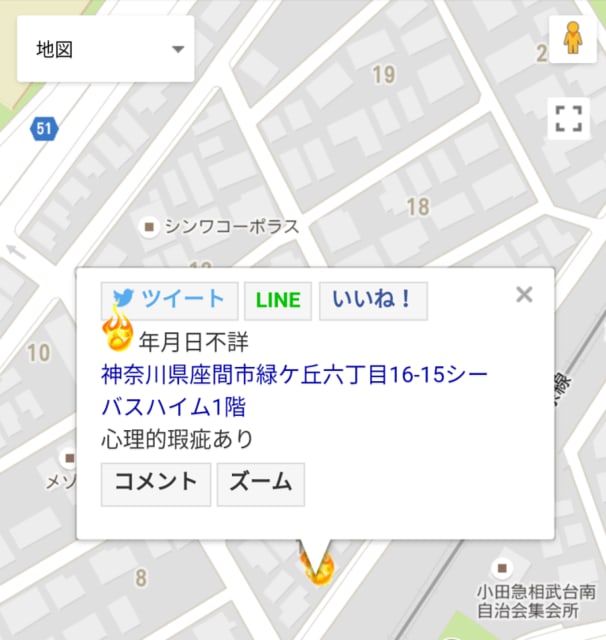Viewport: 606px width, 640px height.
Task: Close the info window popup
Action: [524, 295]
